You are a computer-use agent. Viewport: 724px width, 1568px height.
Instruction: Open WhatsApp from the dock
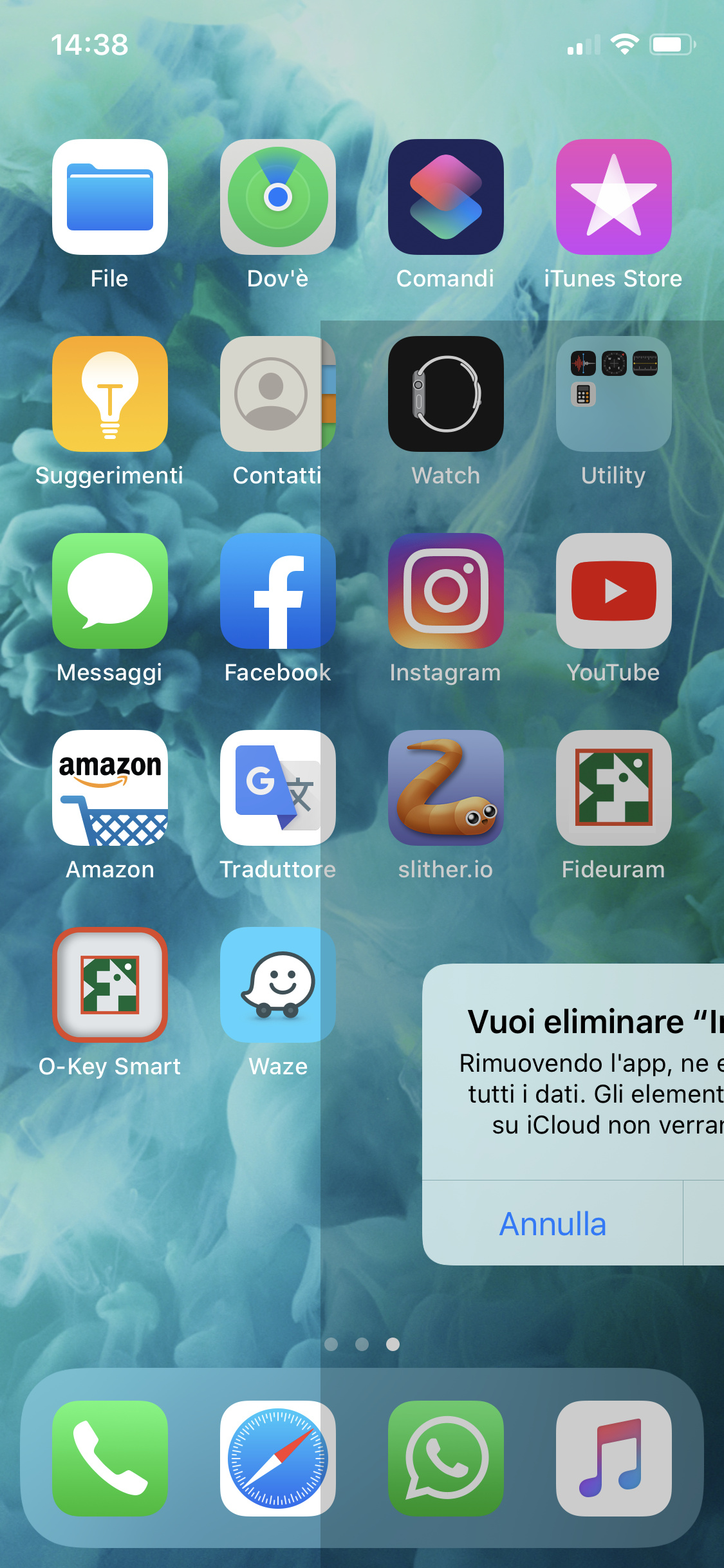click(446, 1459)
